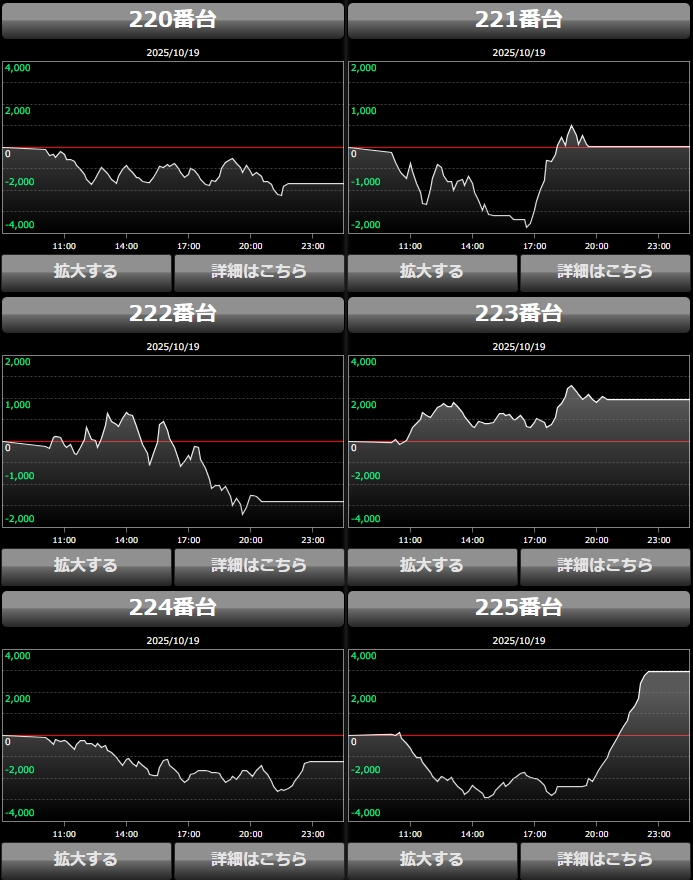View details for machine 223番台
The height and width of the screenshot is (880, 693).
point(605,565)
